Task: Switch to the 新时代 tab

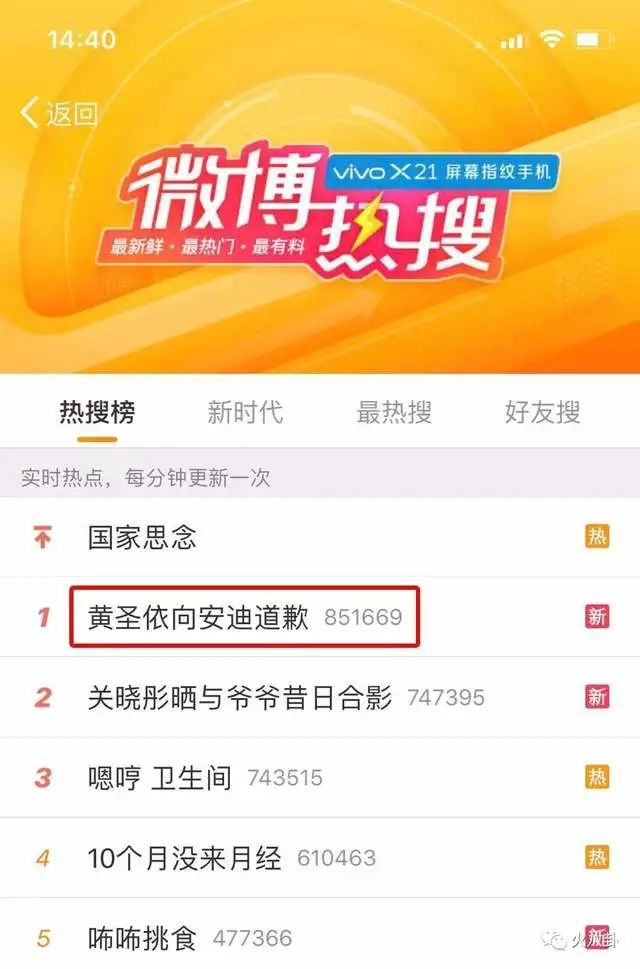Action: (x=245, y=411)
